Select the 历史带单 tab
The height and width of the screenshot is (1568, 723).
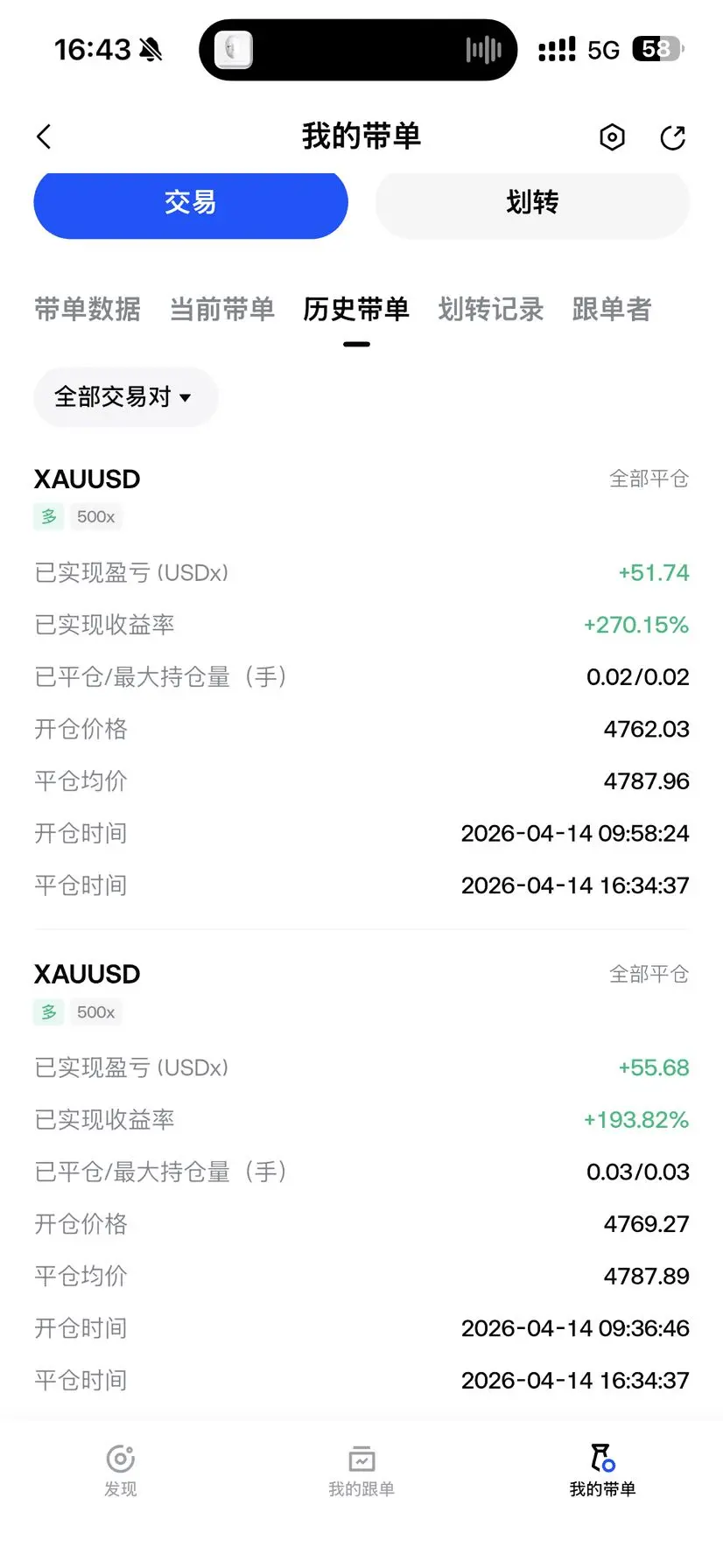pyautogui.click(x=356, y=309)
